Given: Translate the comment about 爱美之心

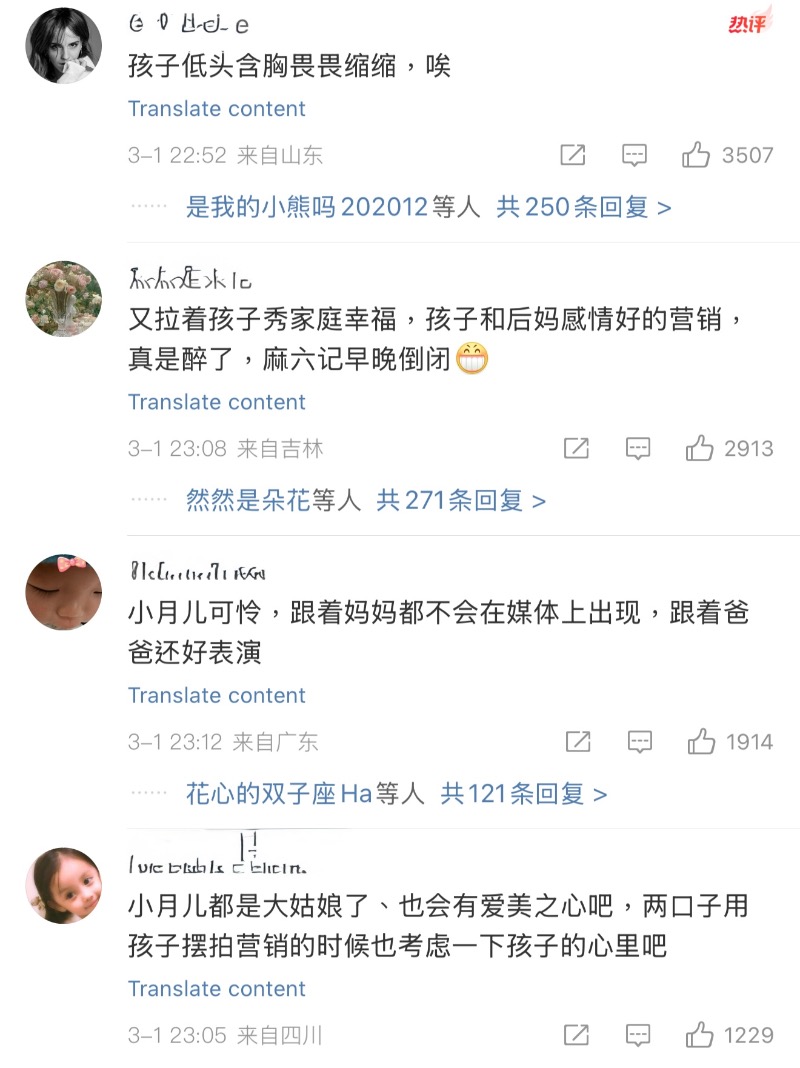Looking at the screenshot, I should [216, 988].
